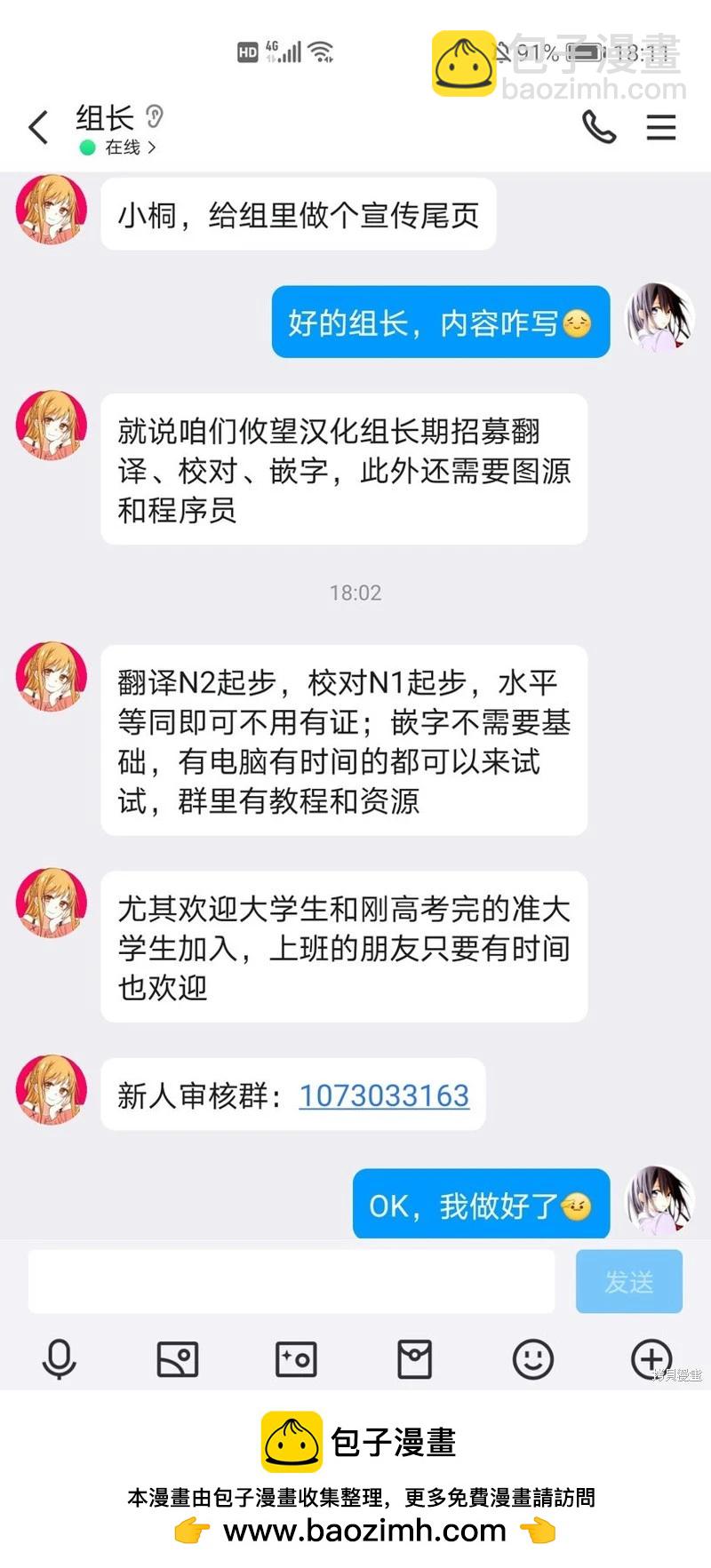Open group number link 1073033163

(x=384, y=1095)
